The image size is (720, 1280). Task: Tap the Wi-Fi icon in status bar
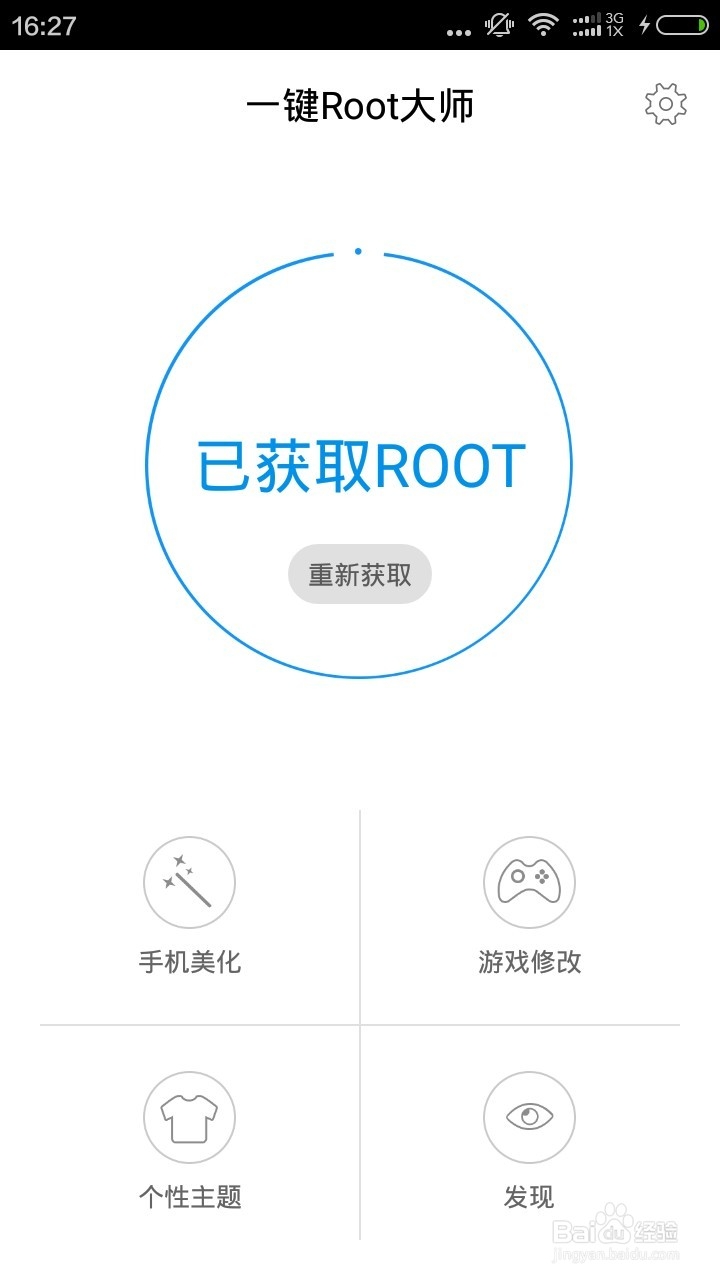pyautogui.click(x=542, y=25)
